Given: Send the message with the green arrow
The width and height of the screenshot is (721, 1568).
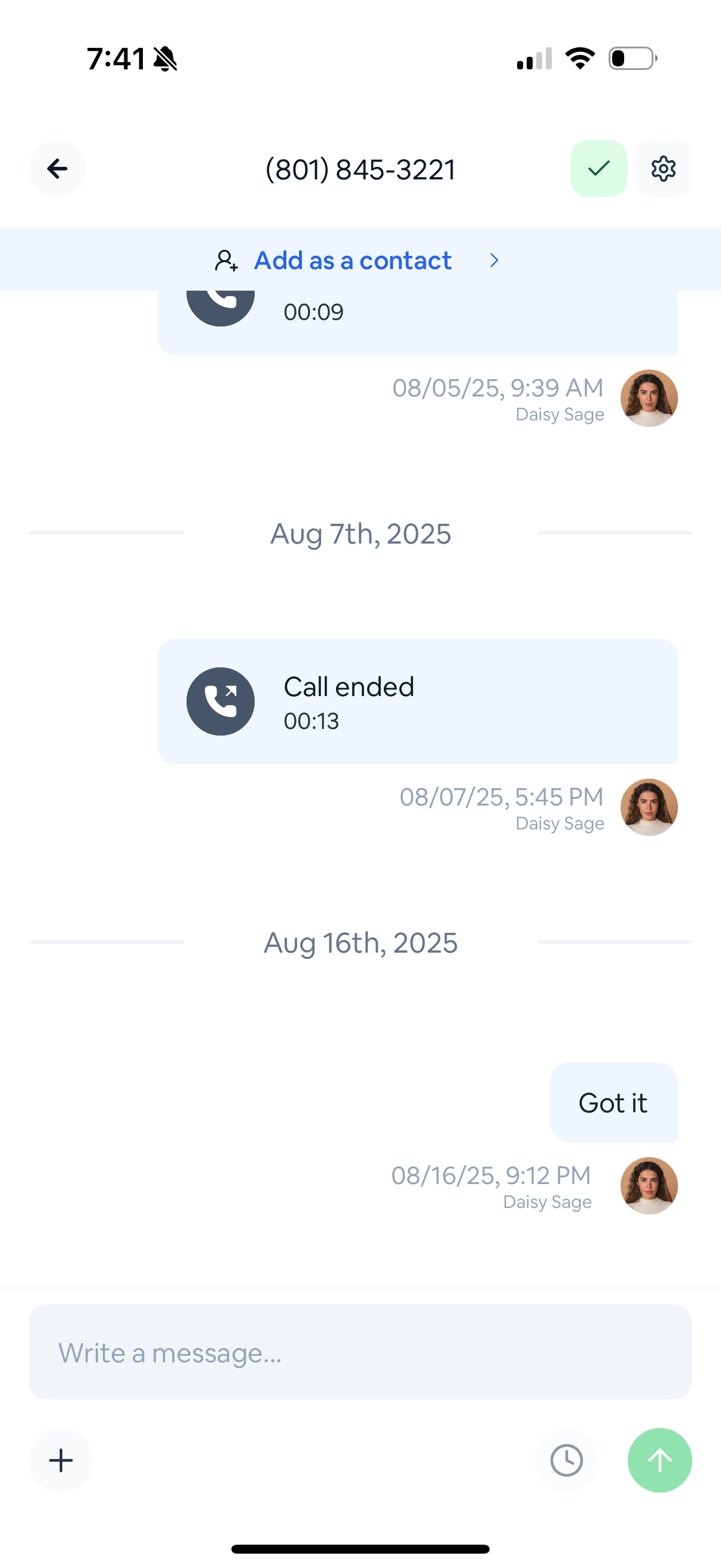Looking at the screenshot, I should point(659,1460).
